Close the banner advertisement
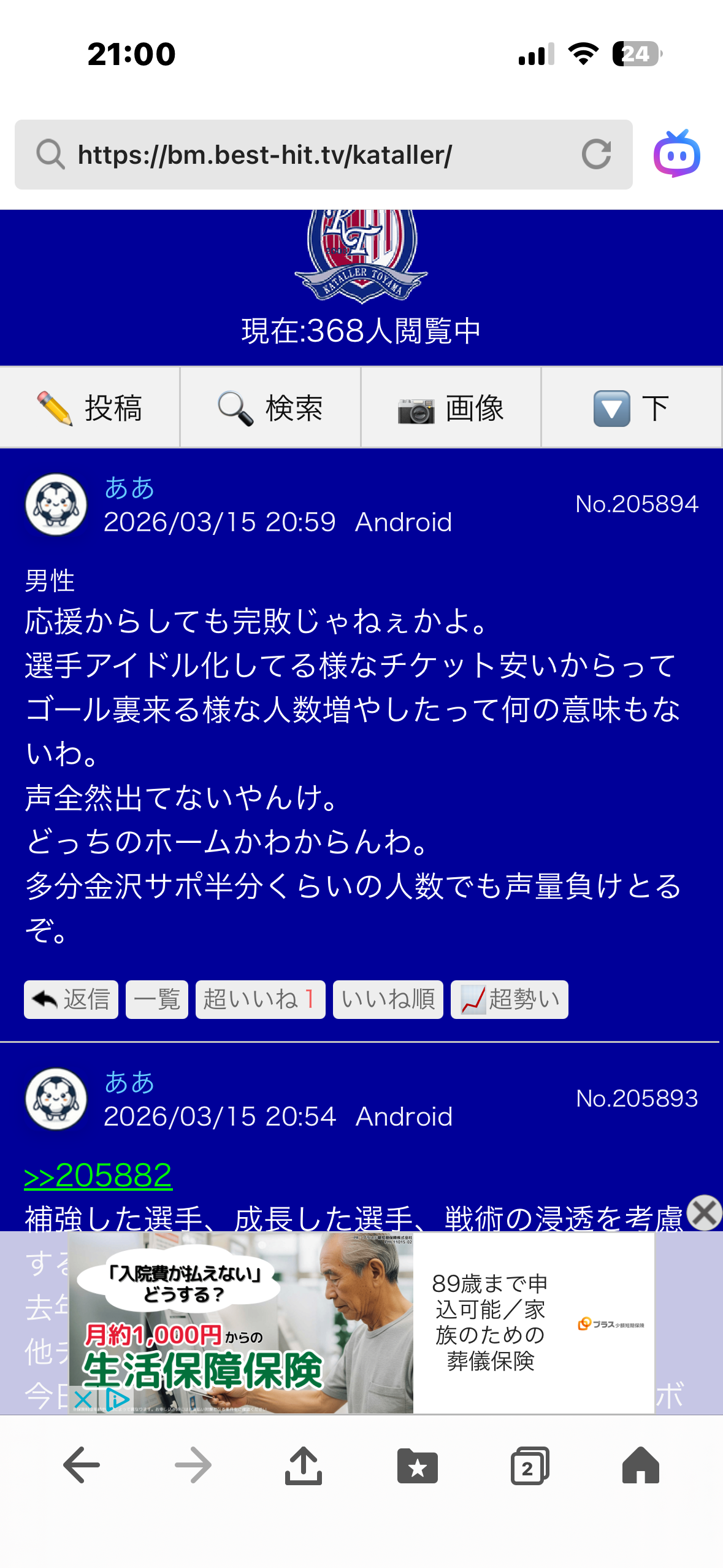Viewport: 723px width, 1568px height. (x=704, y=1212)
